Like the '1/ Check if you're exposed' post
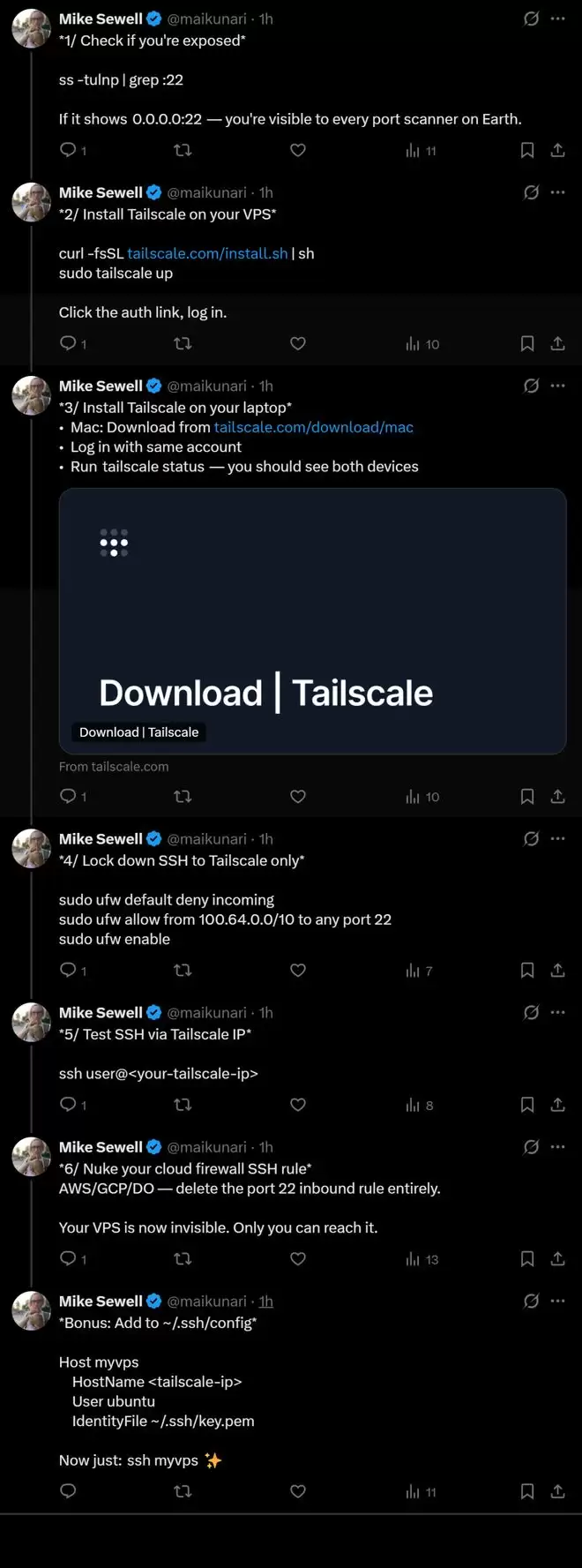Screen dimensions: 582x1568 pos(298,151)
